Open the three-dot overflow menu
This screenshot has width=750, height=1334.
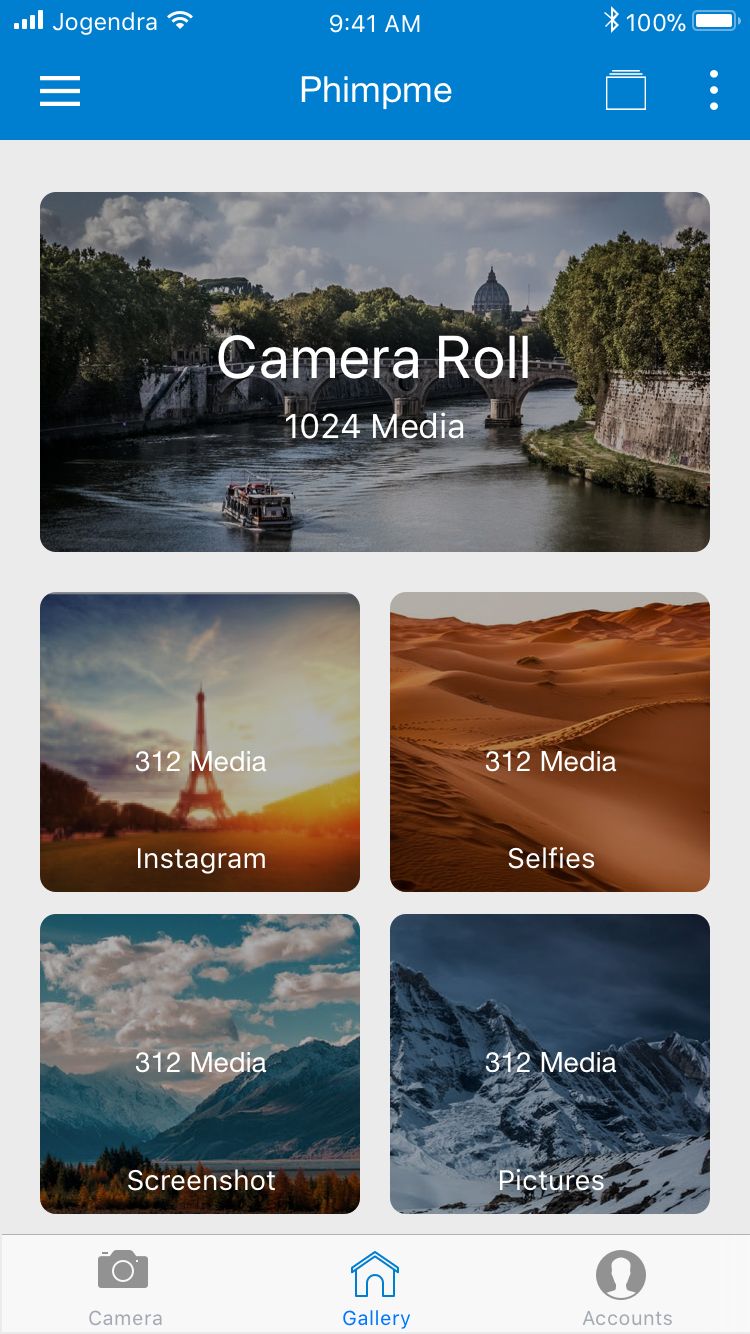[713, 91]
